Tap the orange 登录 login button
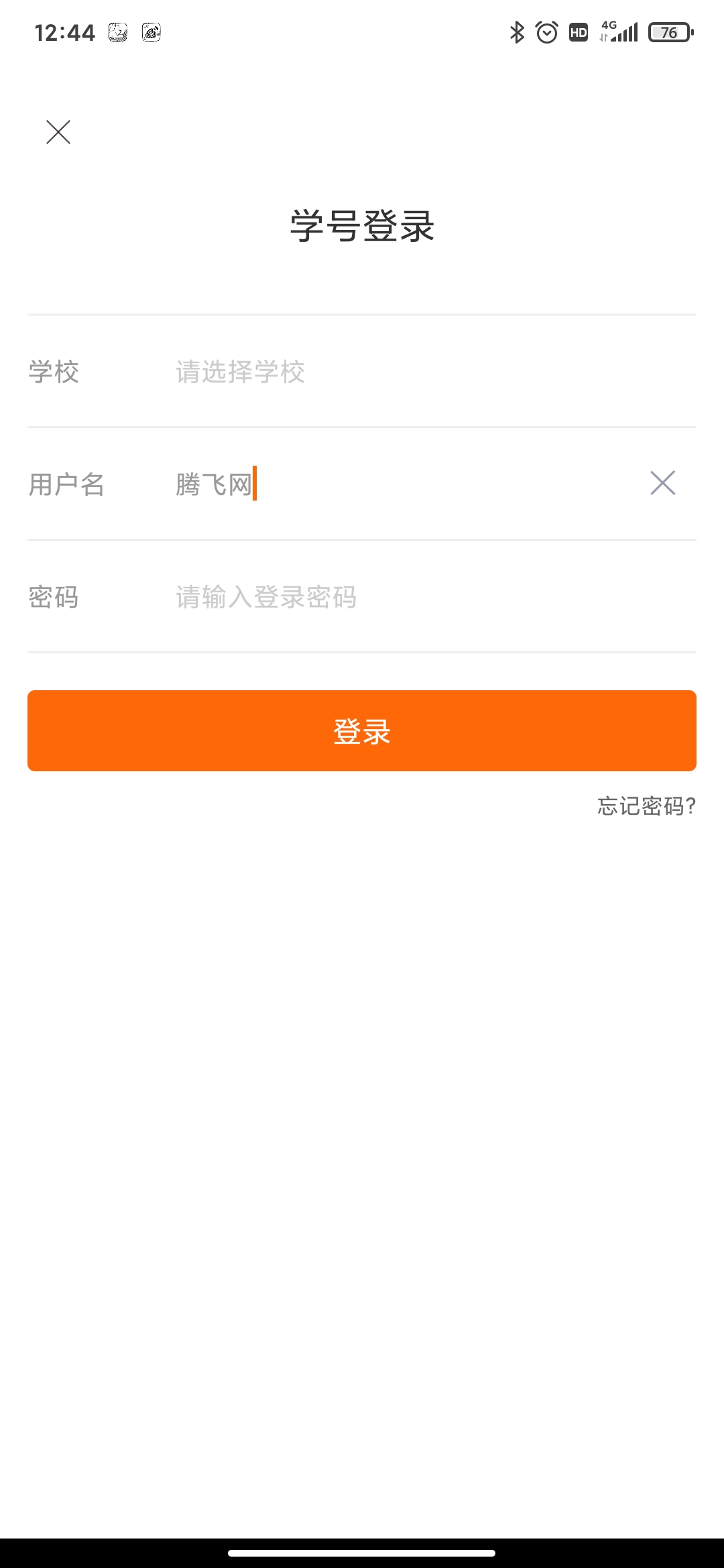724x1568 pixels. pyautogui.click(x=362, y=733)
